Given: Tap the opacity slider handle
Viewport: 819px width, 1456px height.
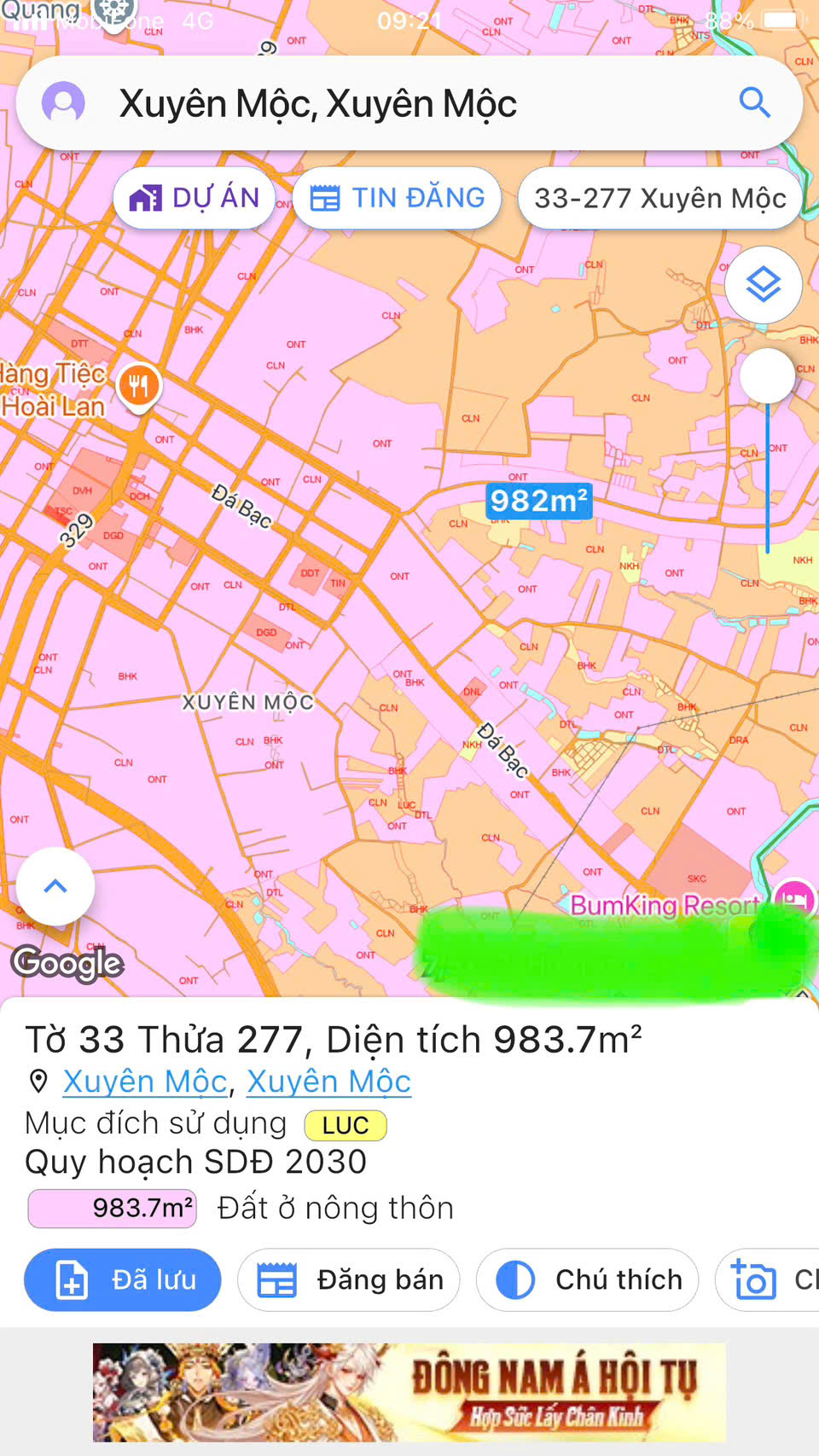Looking at the screenshot, I should (767, 375).
